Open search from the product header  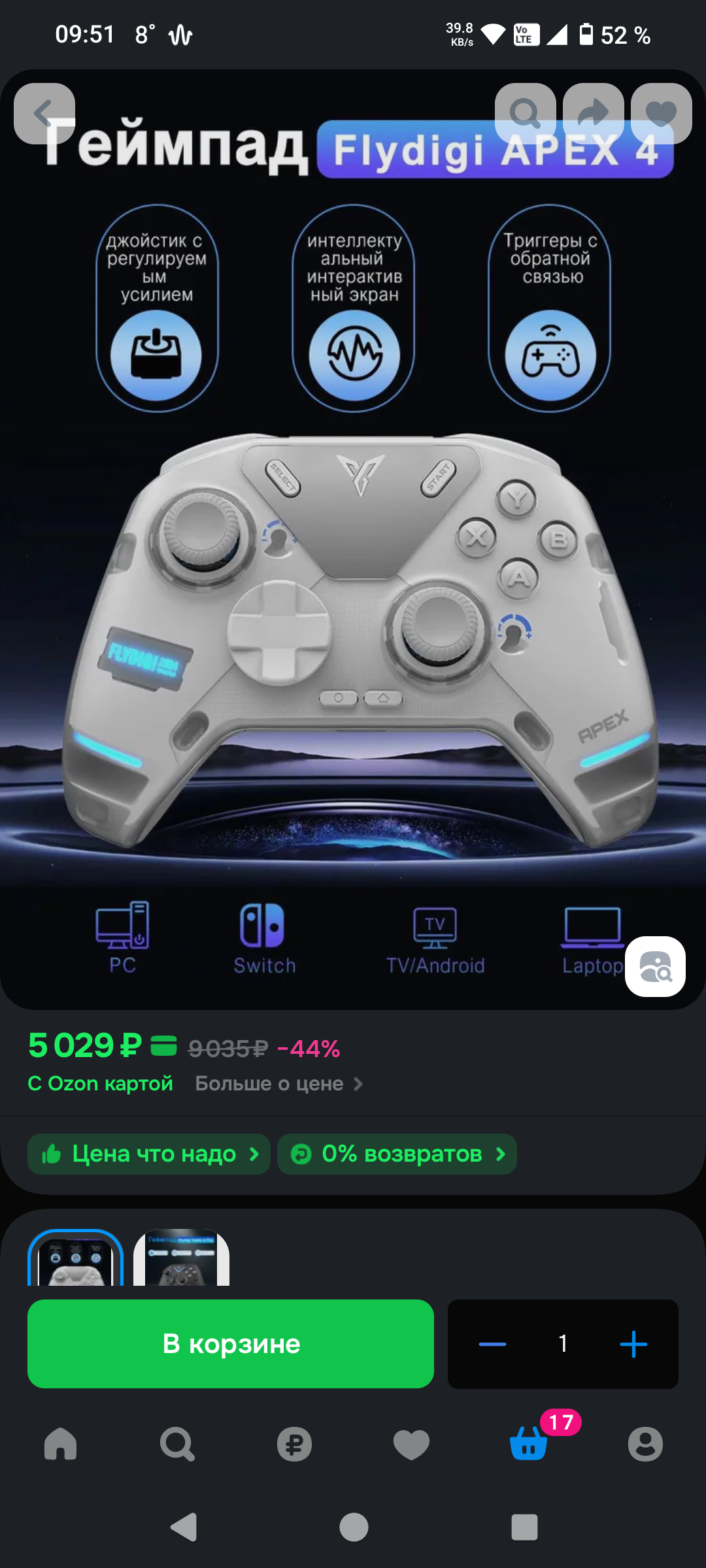(x=525, y=114)
